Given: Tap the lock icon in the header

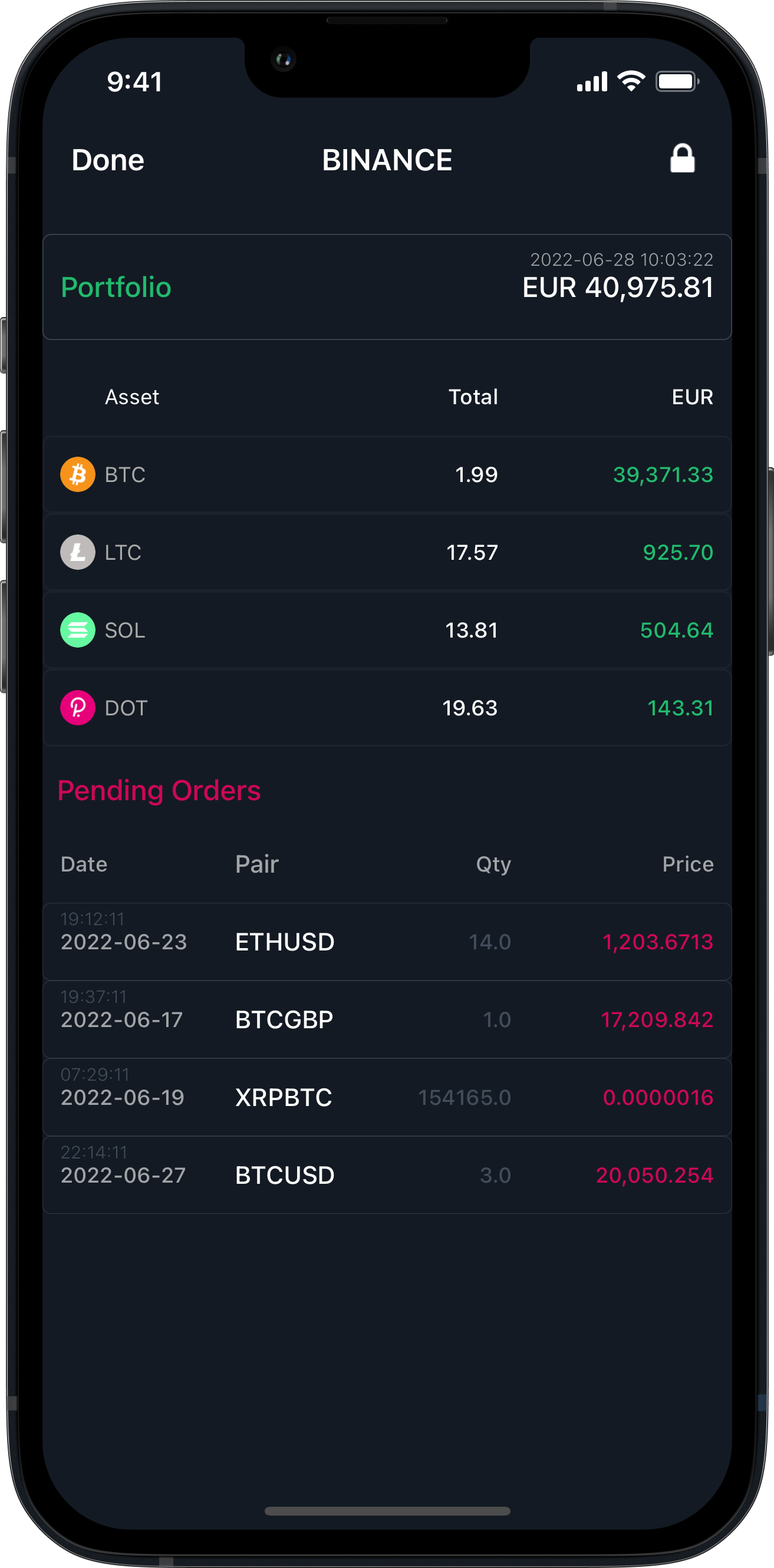Looking at the screenshot, I should [682, 159].
